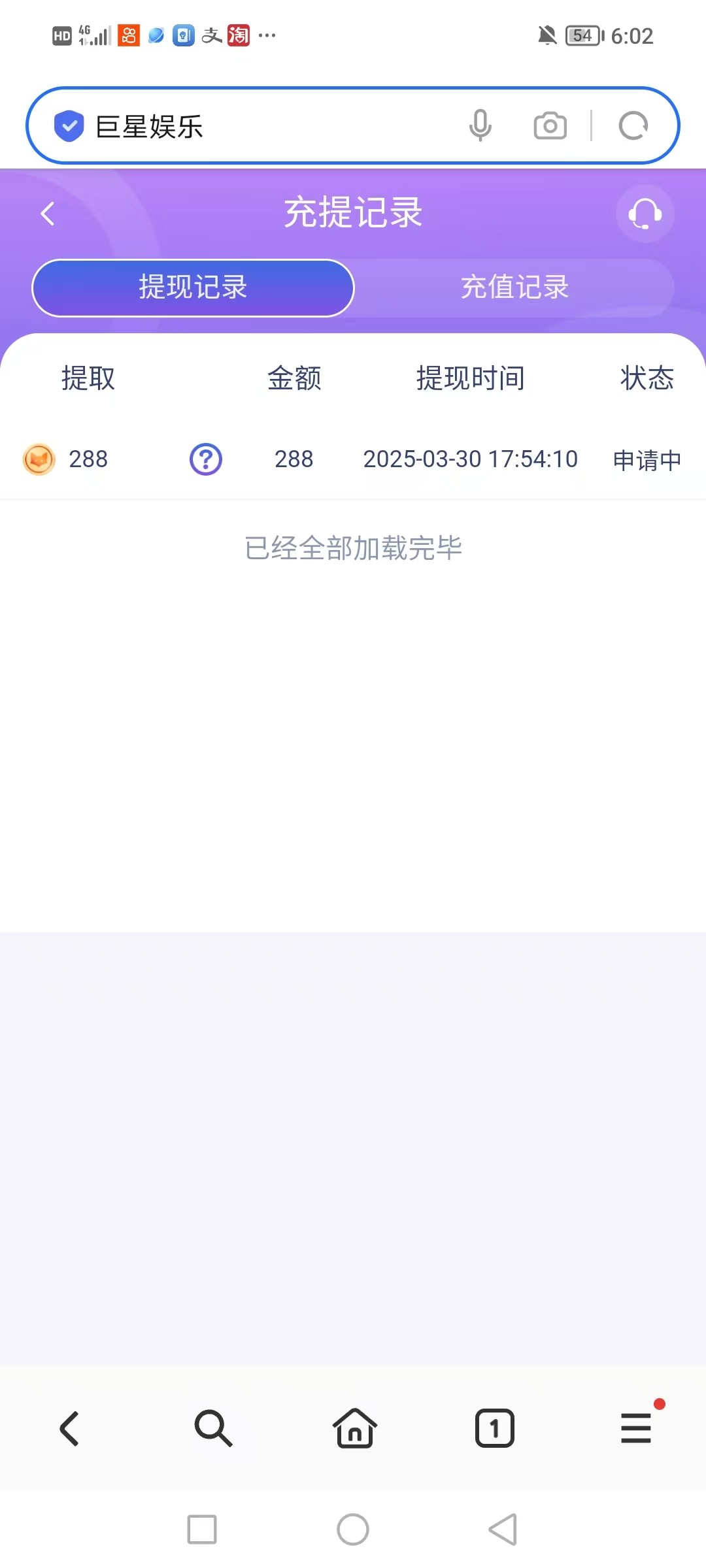Go back from the 充提记录 page
This screenshot has height=1568, width=706.
(48, 214)
